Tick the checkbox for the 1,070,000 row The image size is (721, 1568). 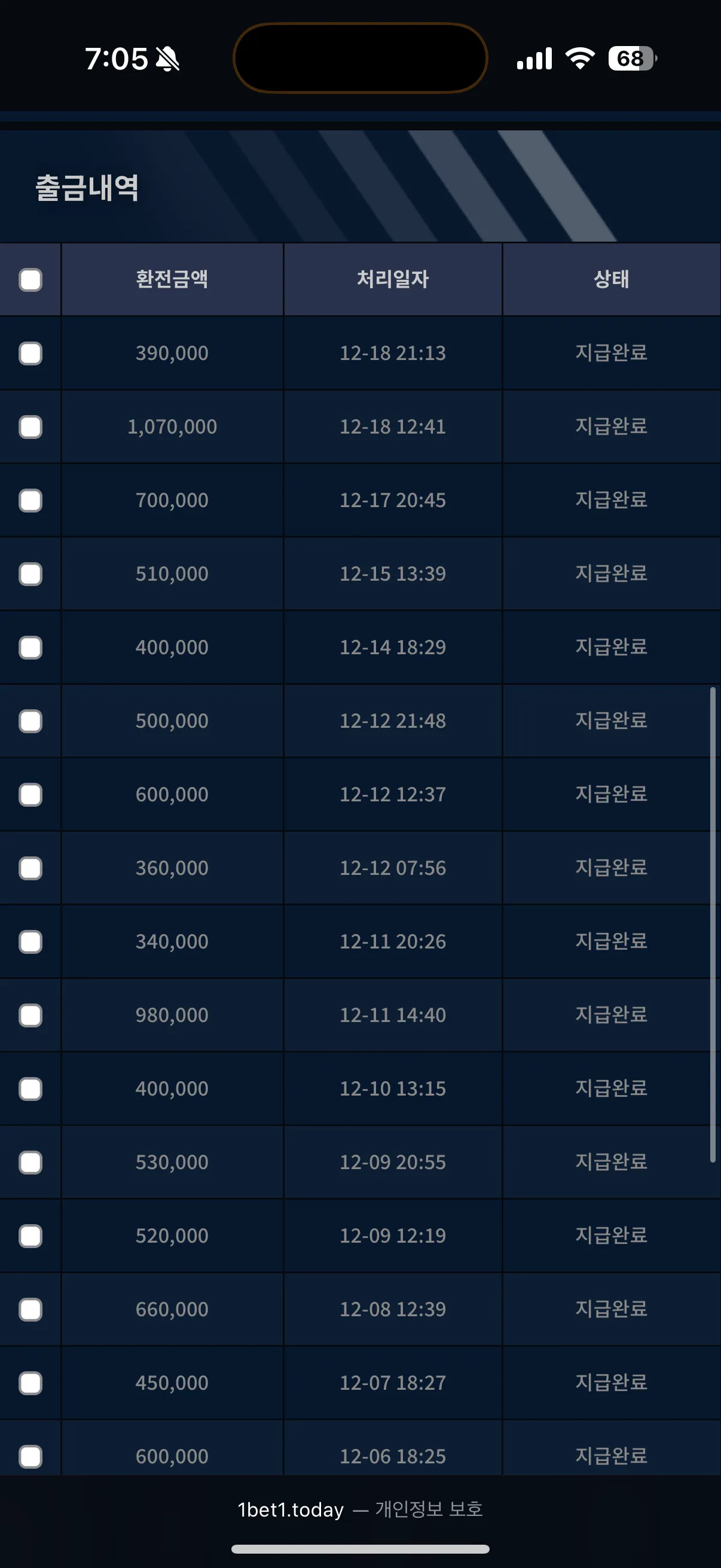pos(30,428)
